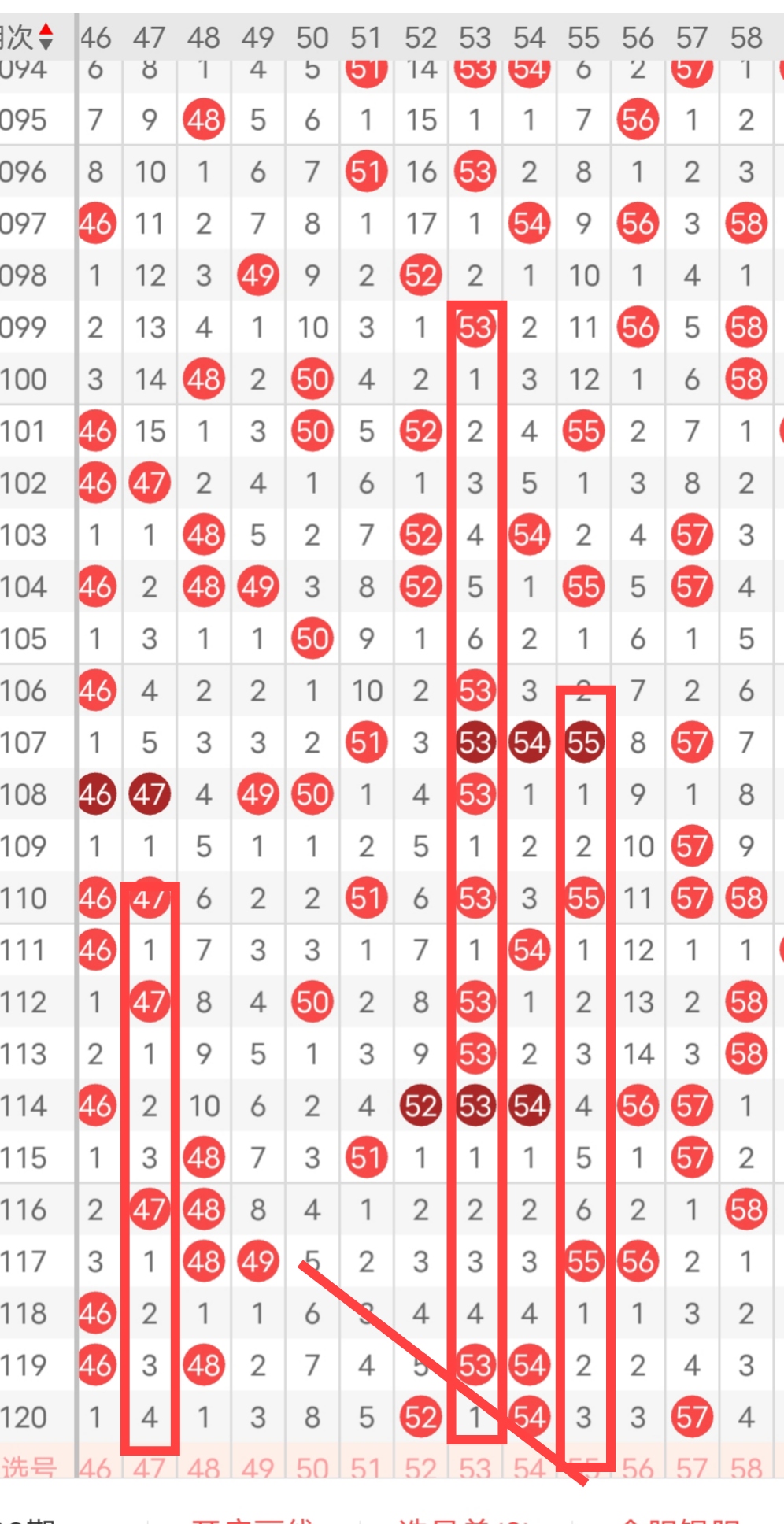Select number 51 in the 选号 row
The image size is (784, 1524).
coord(366,1467)
